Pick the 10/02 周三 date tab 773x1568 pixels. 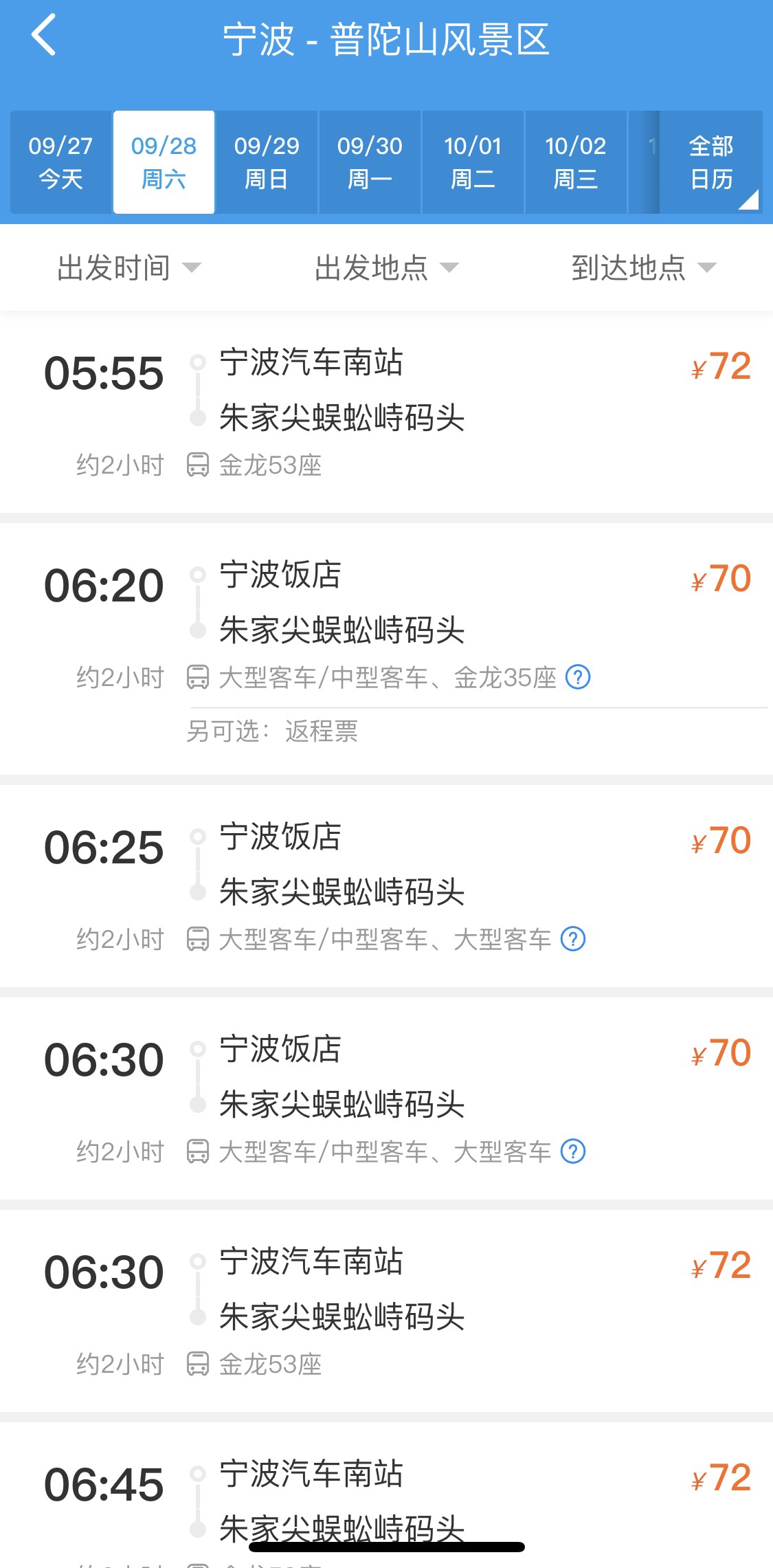576,162
